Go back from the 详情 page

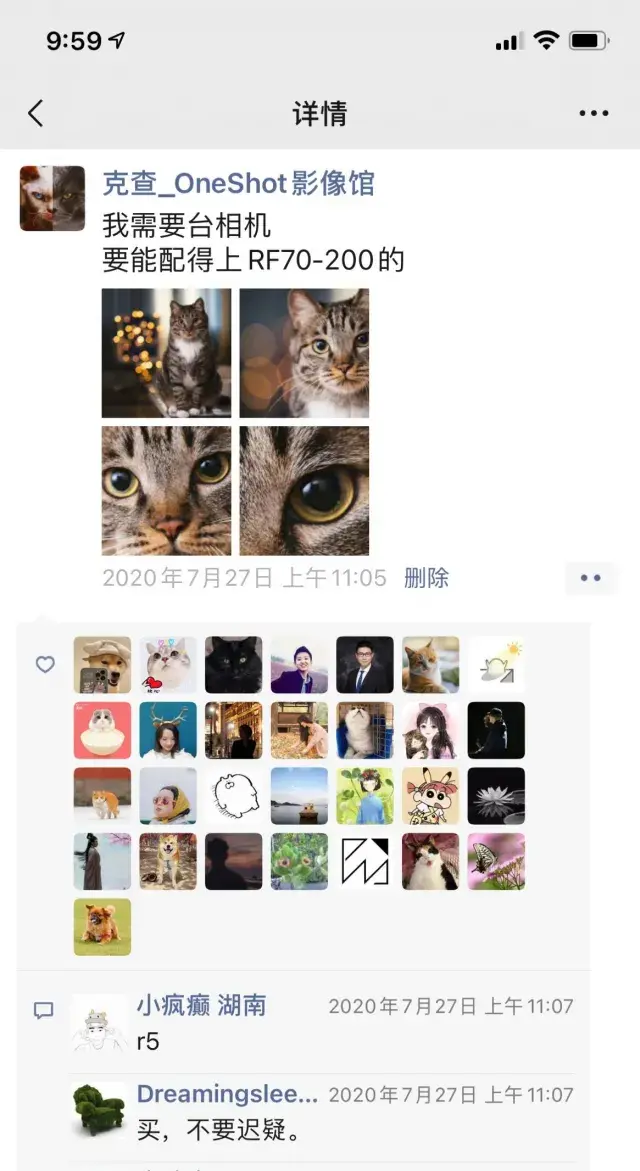point(36,113)
